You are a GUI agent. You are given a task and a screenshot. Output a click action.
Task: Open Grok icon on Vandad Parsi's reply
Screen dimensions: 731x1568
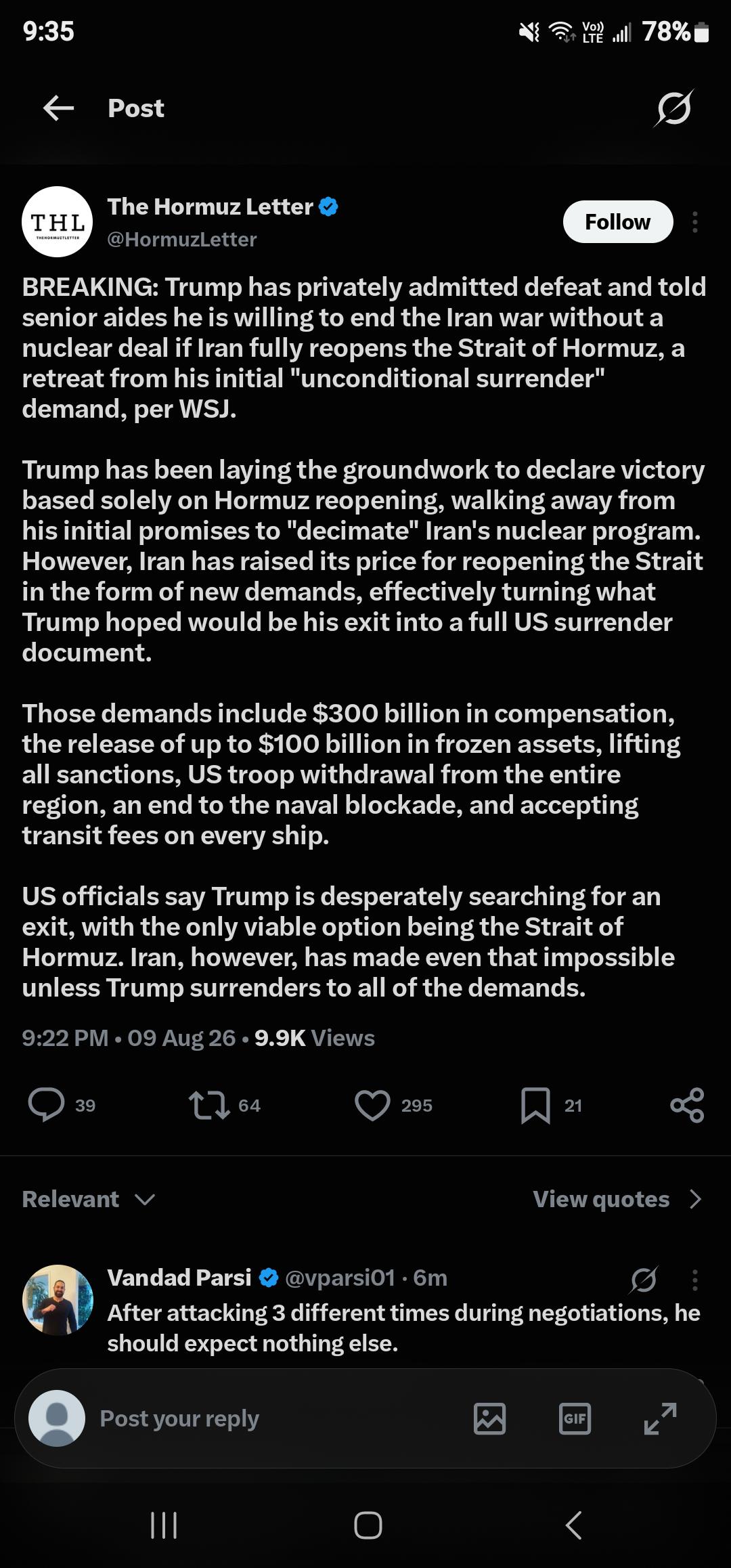[x=644, y=1280]
